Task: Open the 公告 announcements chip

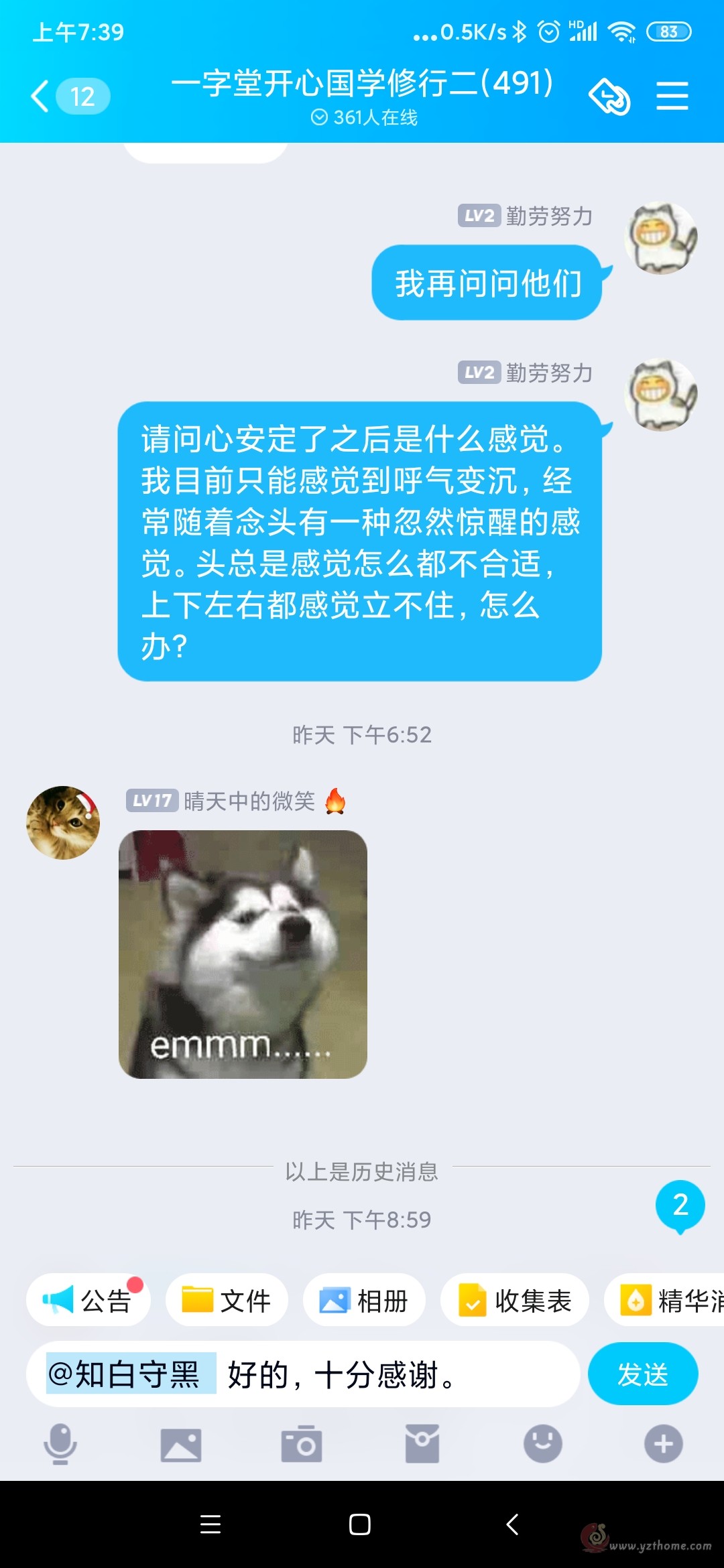Action: point(88,1301)
